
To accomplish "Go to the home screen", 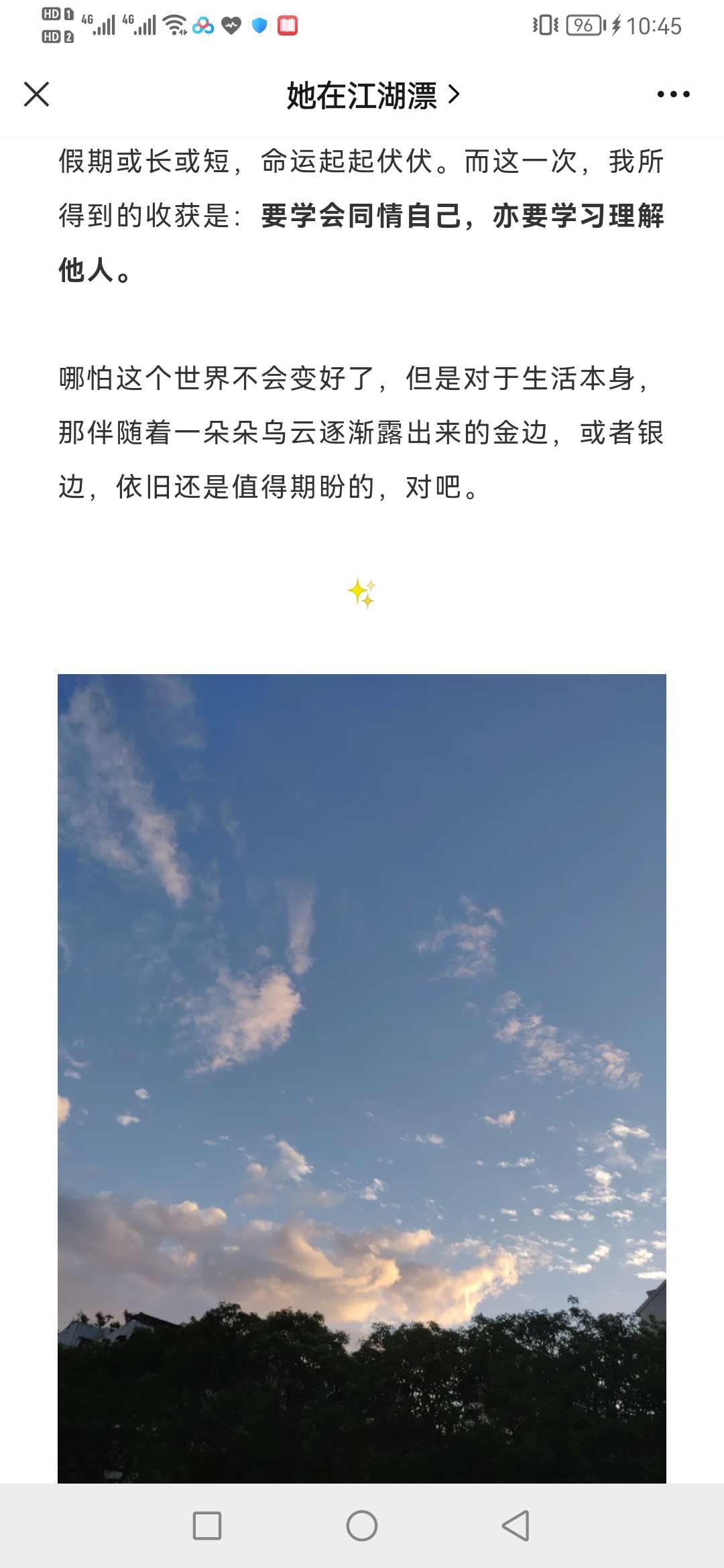I will point(362,1526).
